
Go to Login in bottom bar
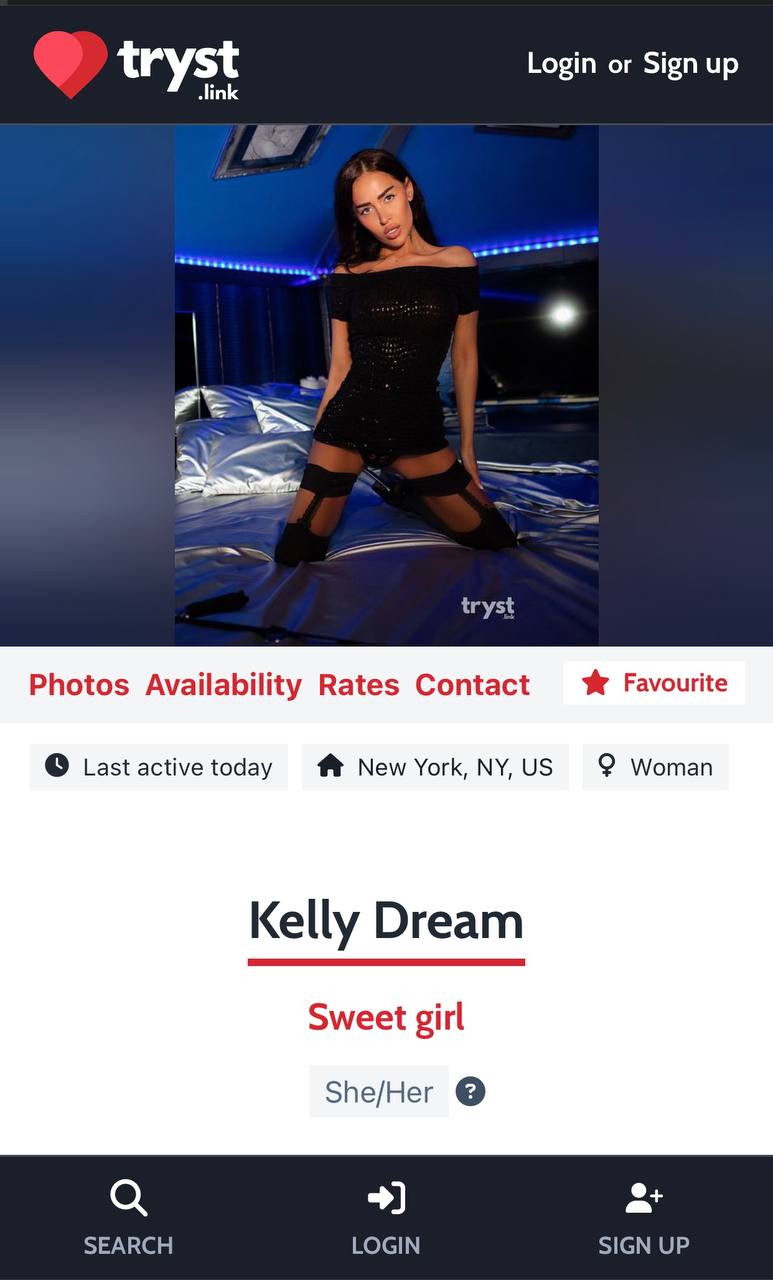[x=386, y=1217]
